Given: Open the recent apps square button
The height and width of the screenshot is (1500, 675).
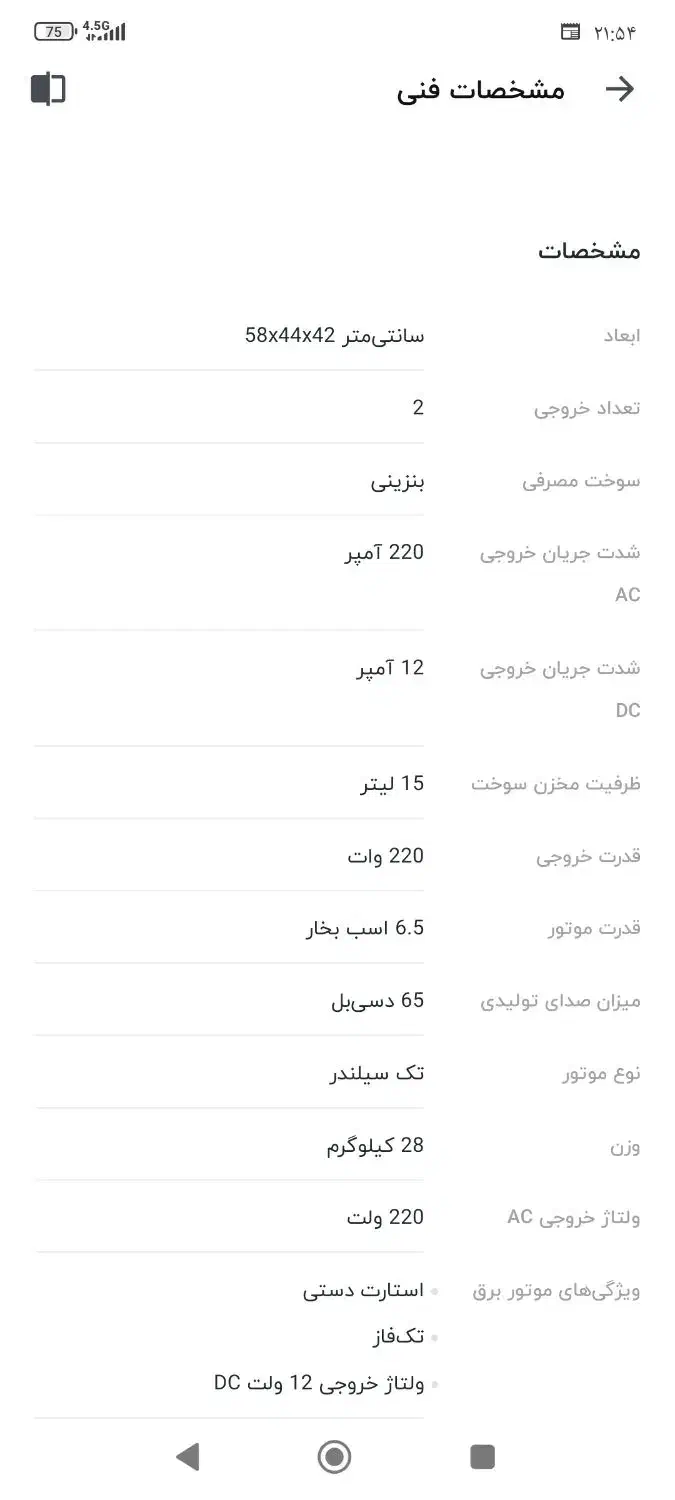Looking at the screenshot, I should click(482, 1456).
